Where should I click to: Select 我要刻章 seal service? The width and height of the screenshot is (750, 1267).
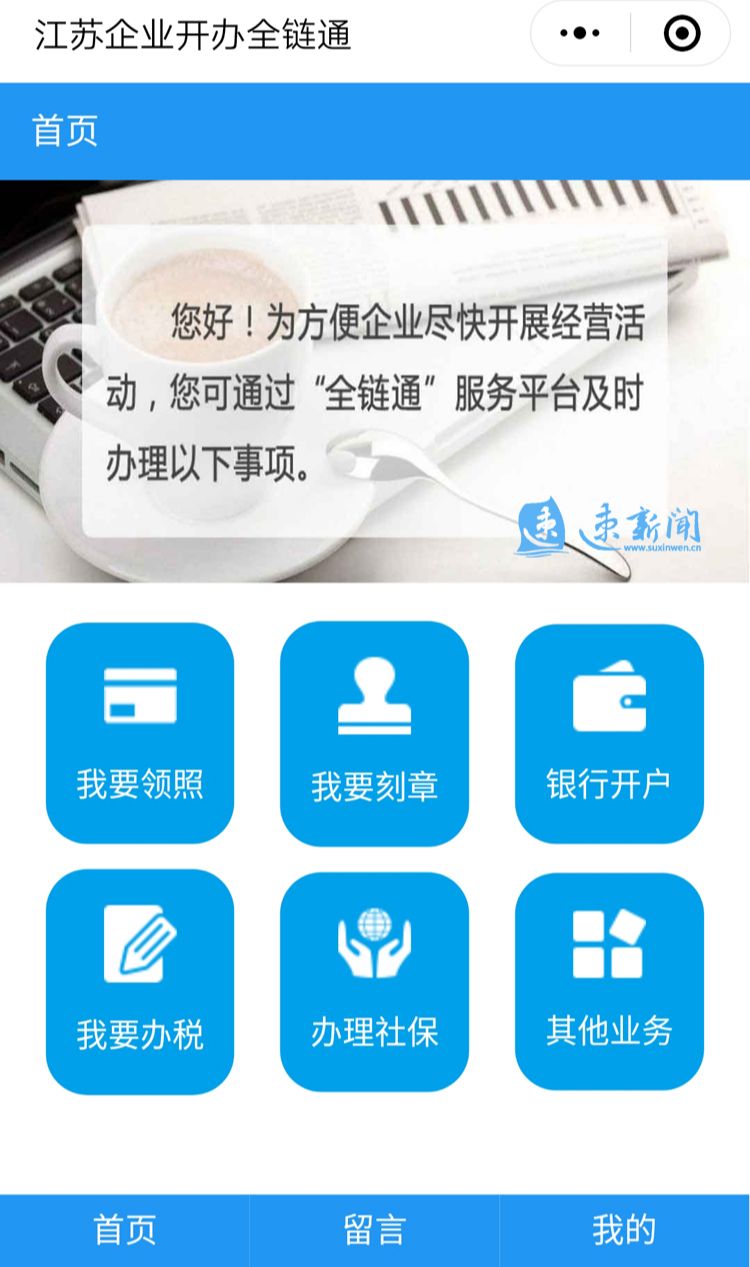click(x=374, y=733)
